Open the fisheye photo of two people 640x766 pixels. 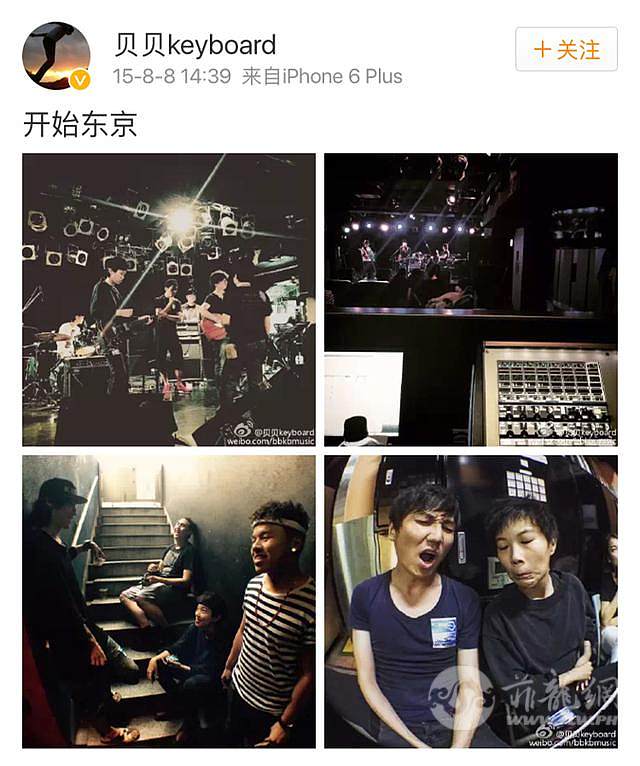pos(470,601)
